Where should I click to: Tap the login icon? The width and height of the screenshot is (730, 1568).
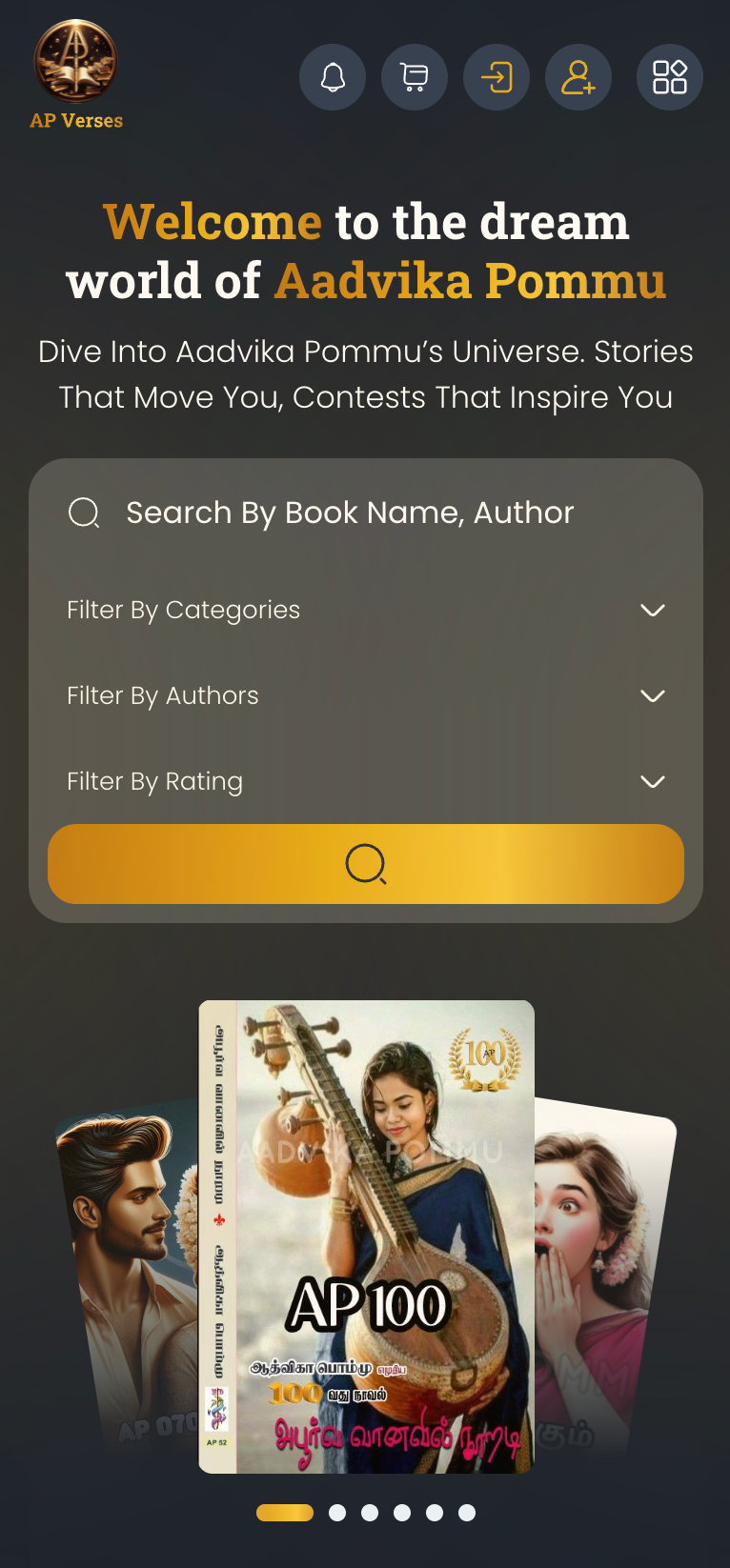pos(497,77)
